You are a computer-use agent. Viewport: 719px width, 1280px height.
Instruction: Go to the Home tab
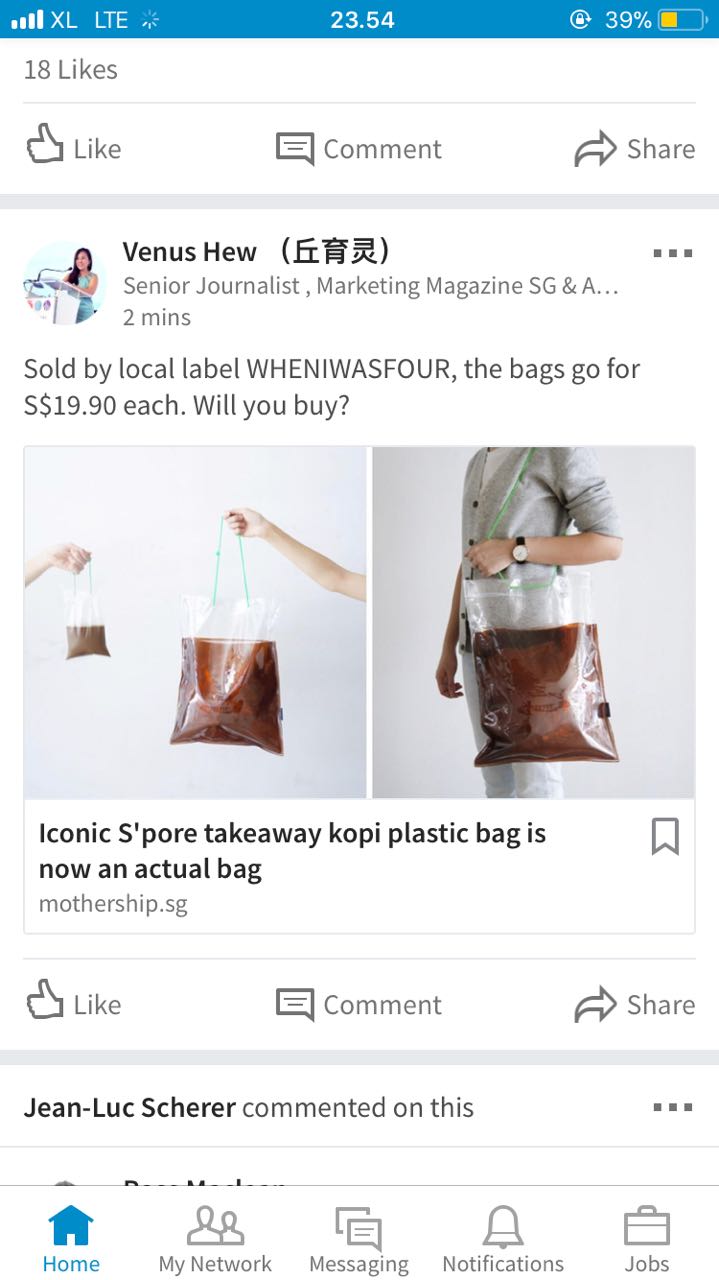click(x=71, y=1238)
